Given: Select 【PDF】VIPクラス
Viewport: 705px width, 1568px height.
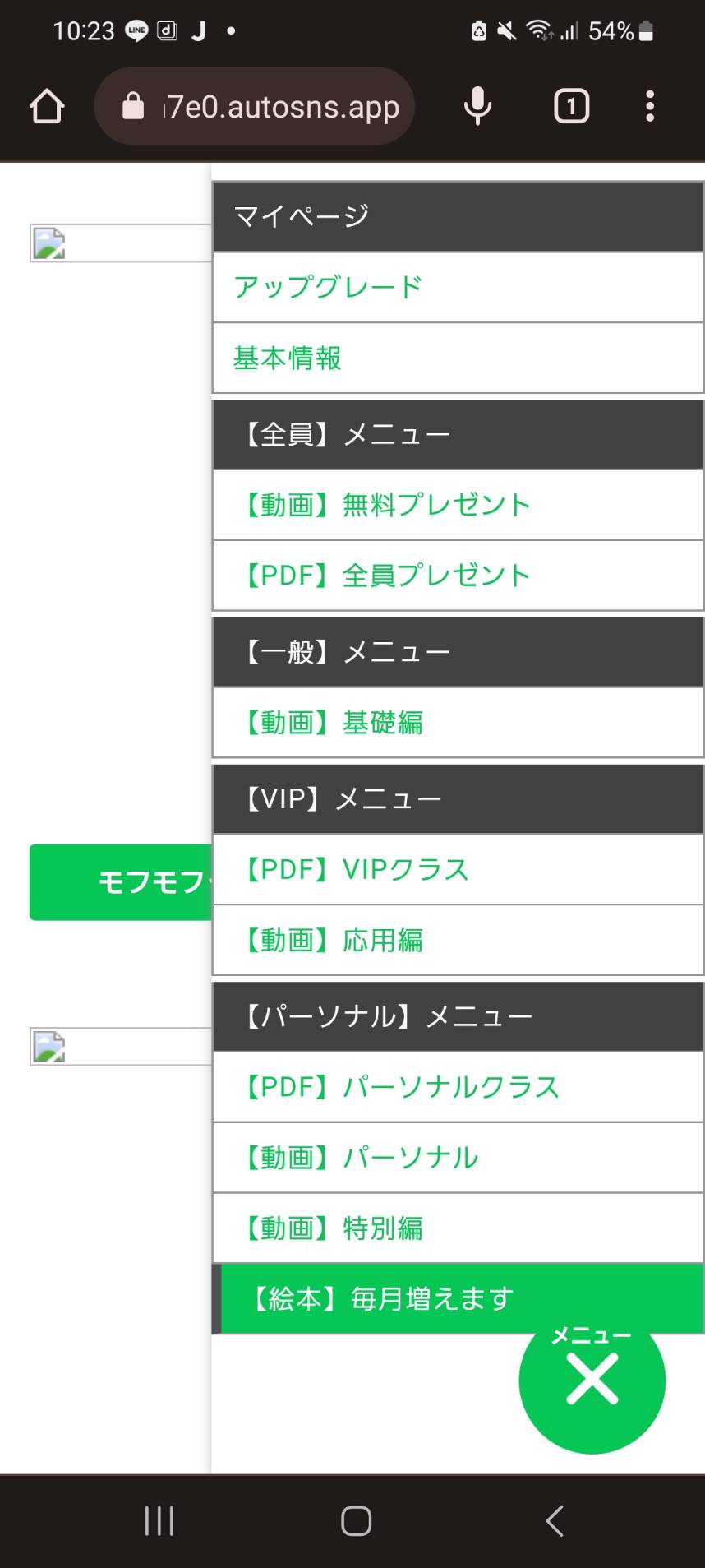Looking at the screenshot, I should tap(458, 869).
